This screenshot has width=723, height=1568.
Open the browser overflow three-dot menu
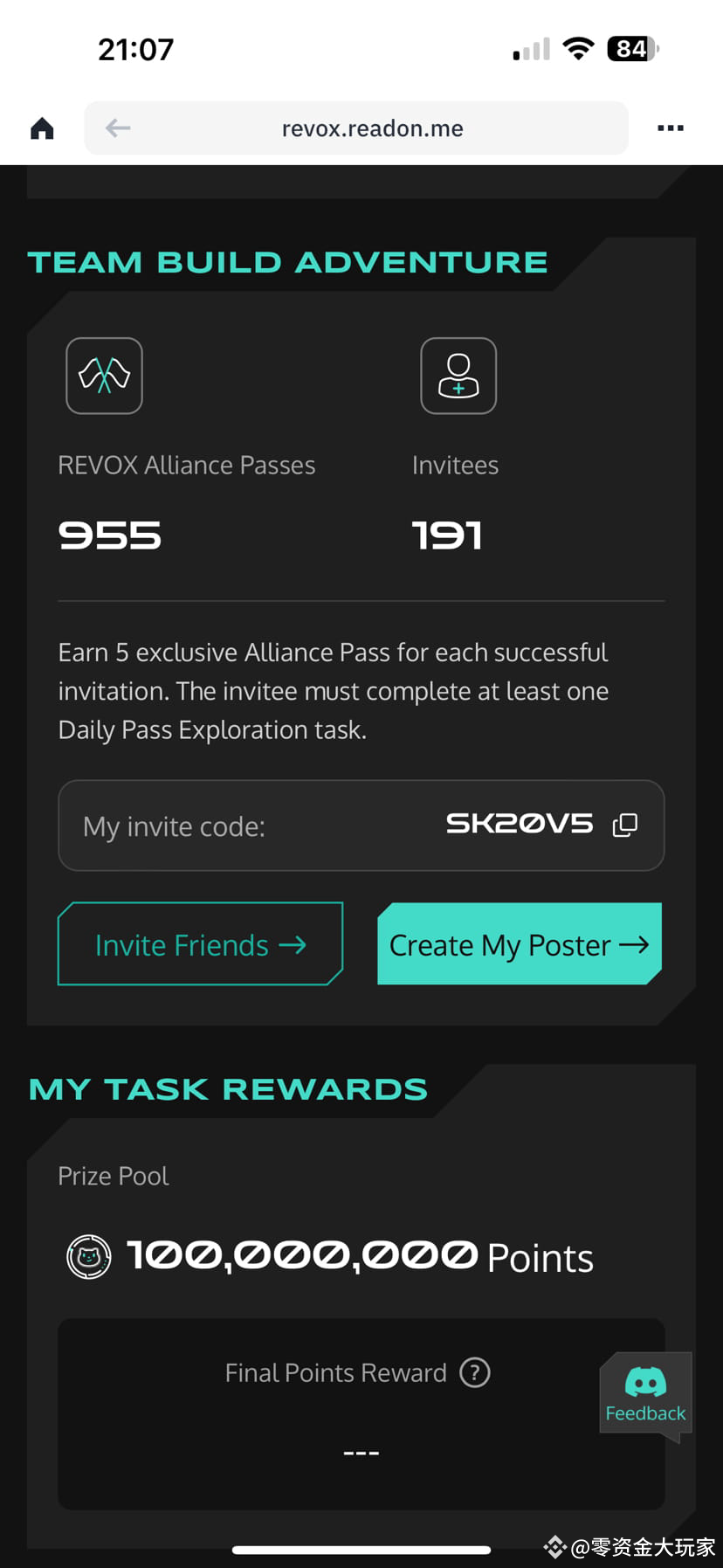670,128
